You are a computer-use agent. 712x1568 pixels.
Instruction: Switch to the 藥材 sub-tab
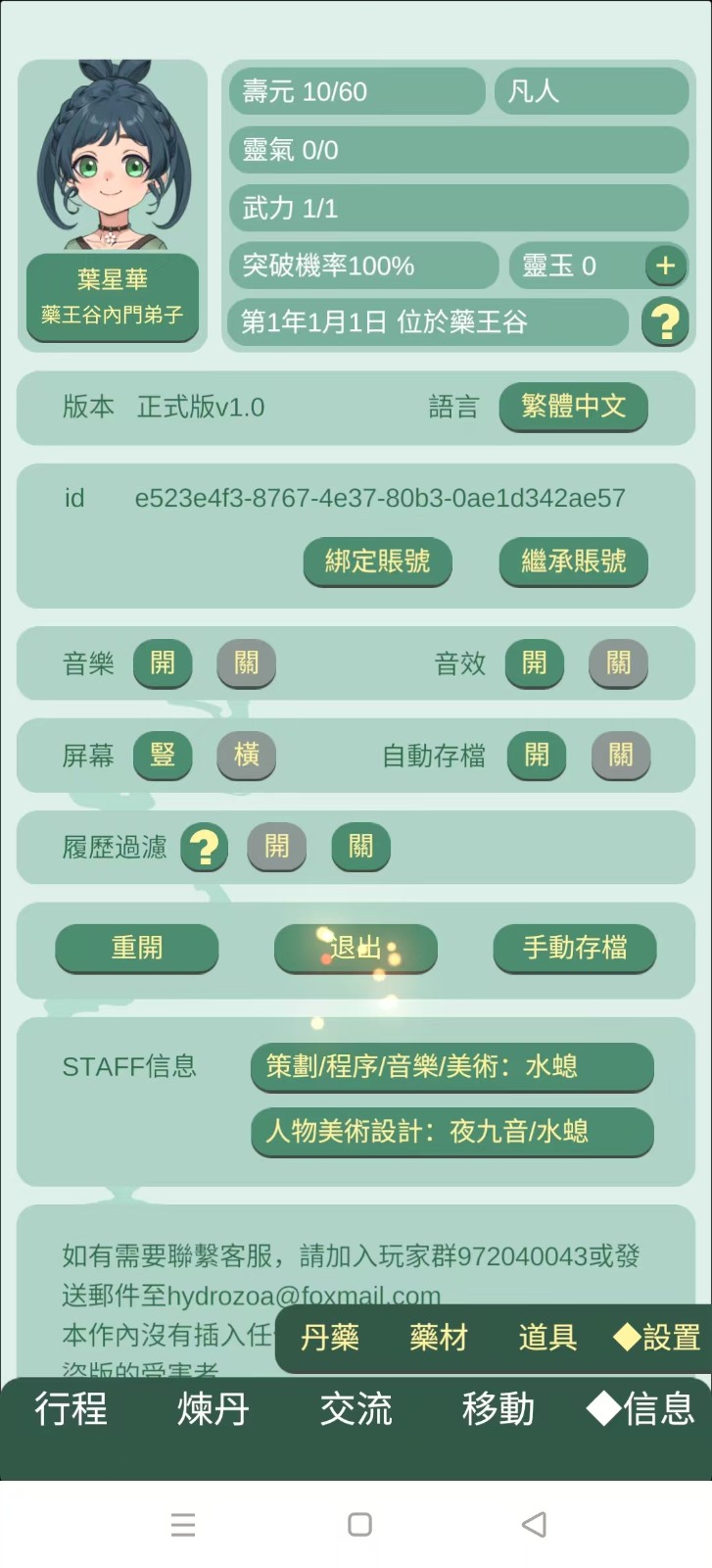(438, 1338)
